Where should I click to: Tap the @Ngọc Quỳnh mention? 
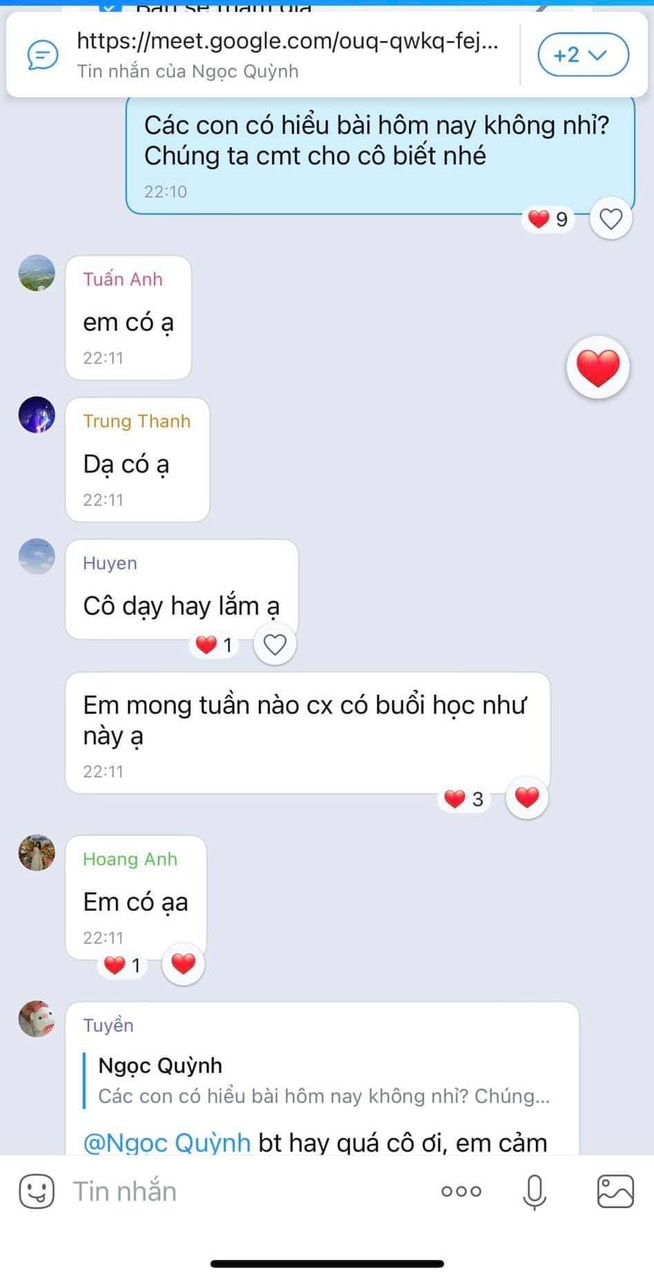point(167,1143)
